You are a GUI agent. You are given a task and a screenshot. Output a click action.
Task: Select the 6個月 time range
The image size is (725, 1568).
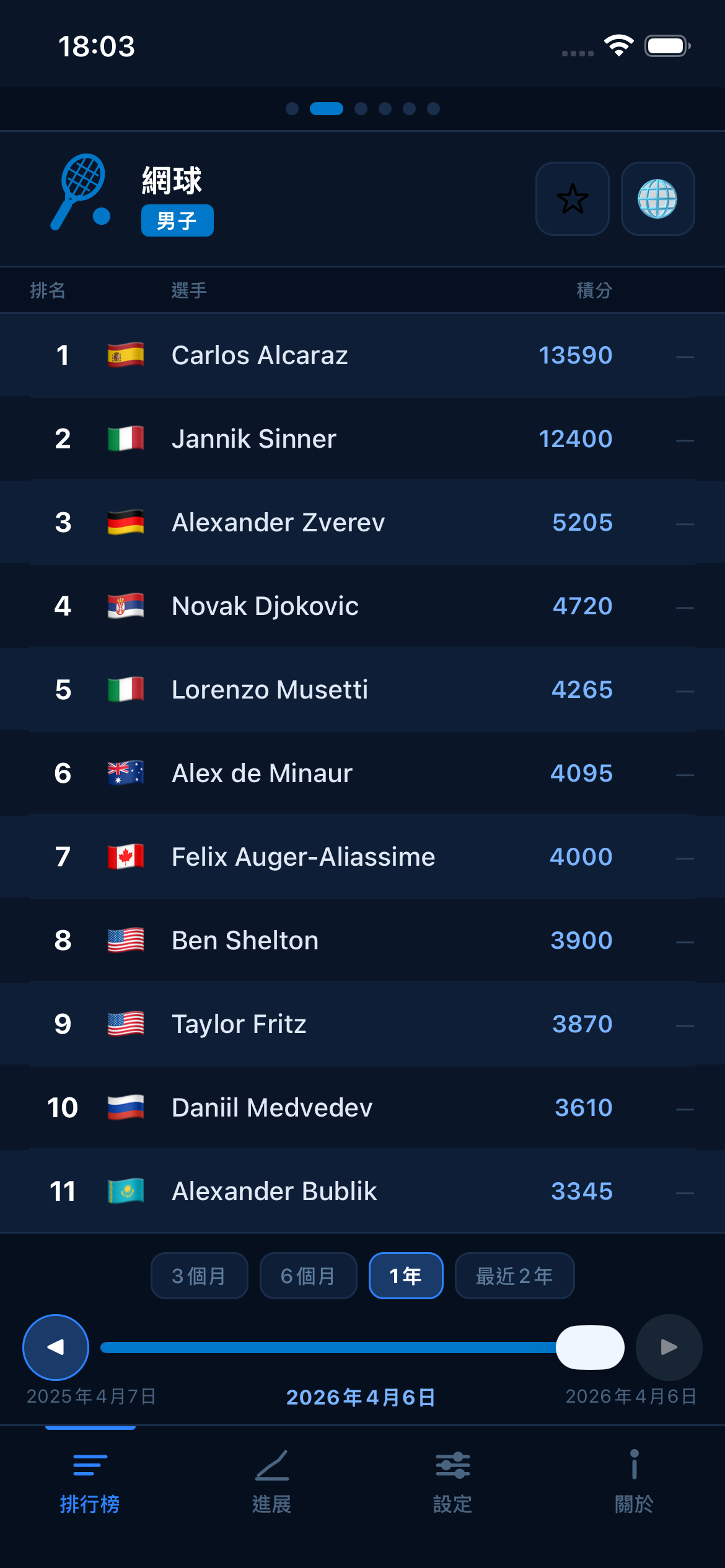(308, 1276)
